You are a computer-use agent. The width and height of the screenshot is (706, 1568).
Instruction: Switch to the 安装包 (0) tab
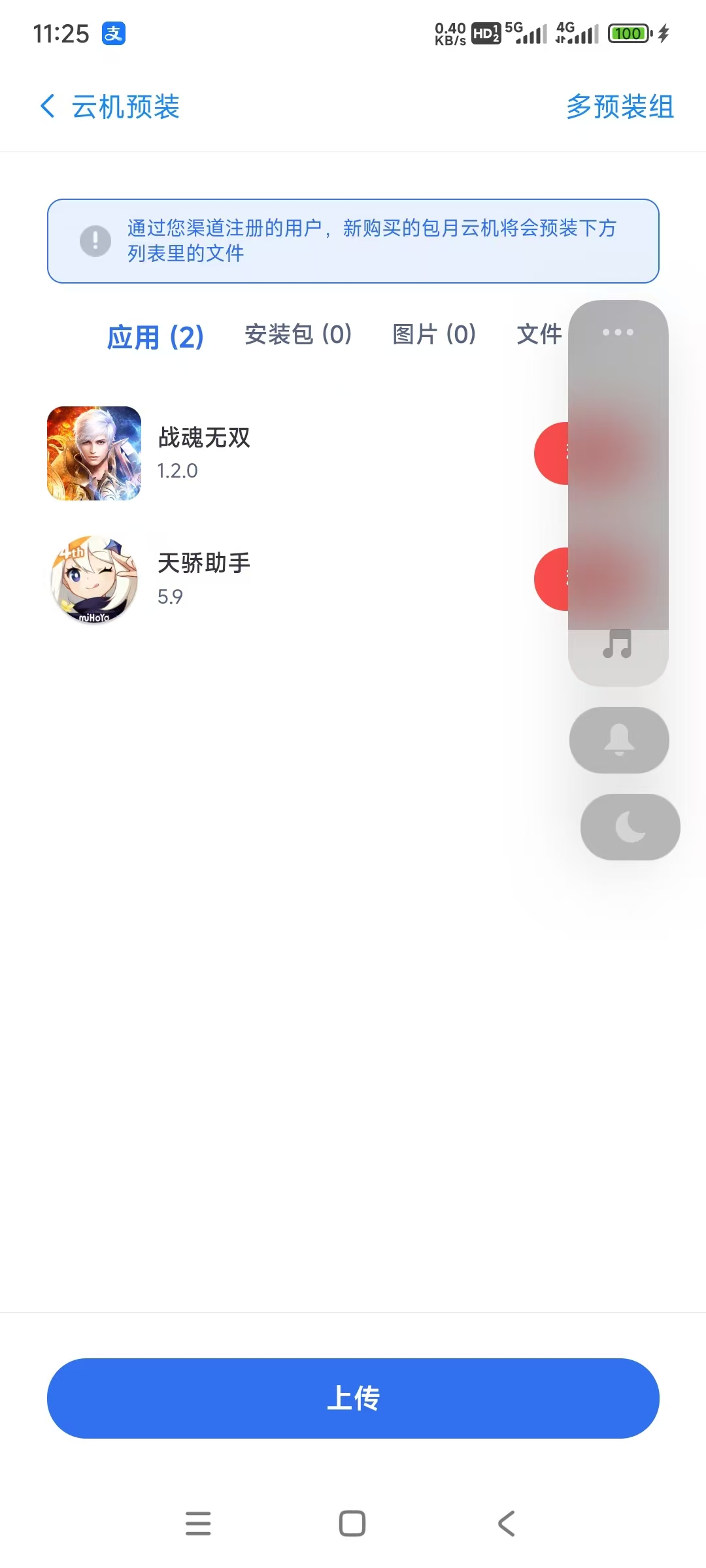[298, 335]
